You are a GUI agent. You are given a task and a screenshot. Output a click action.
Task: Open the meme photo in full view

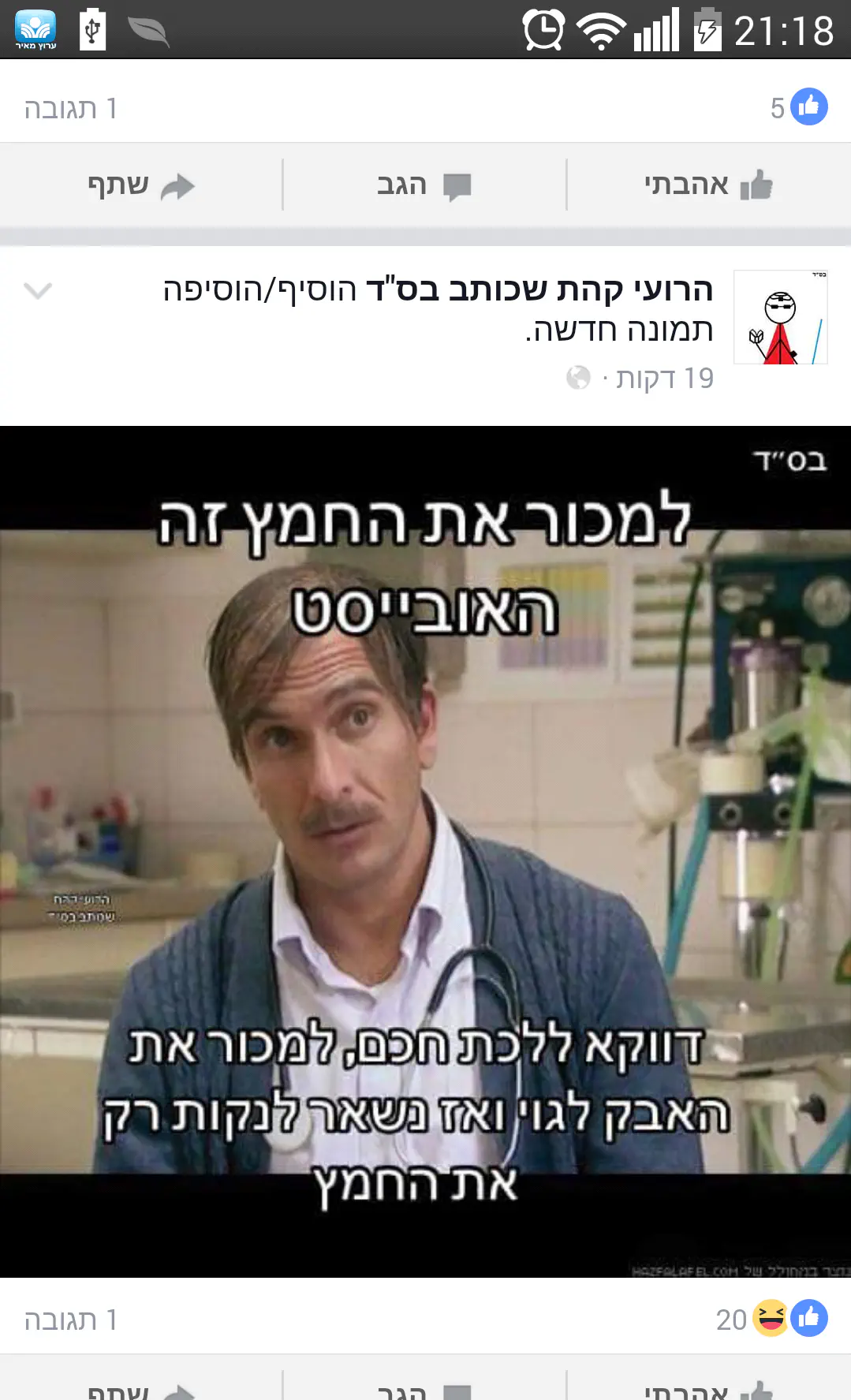(426, 851)
